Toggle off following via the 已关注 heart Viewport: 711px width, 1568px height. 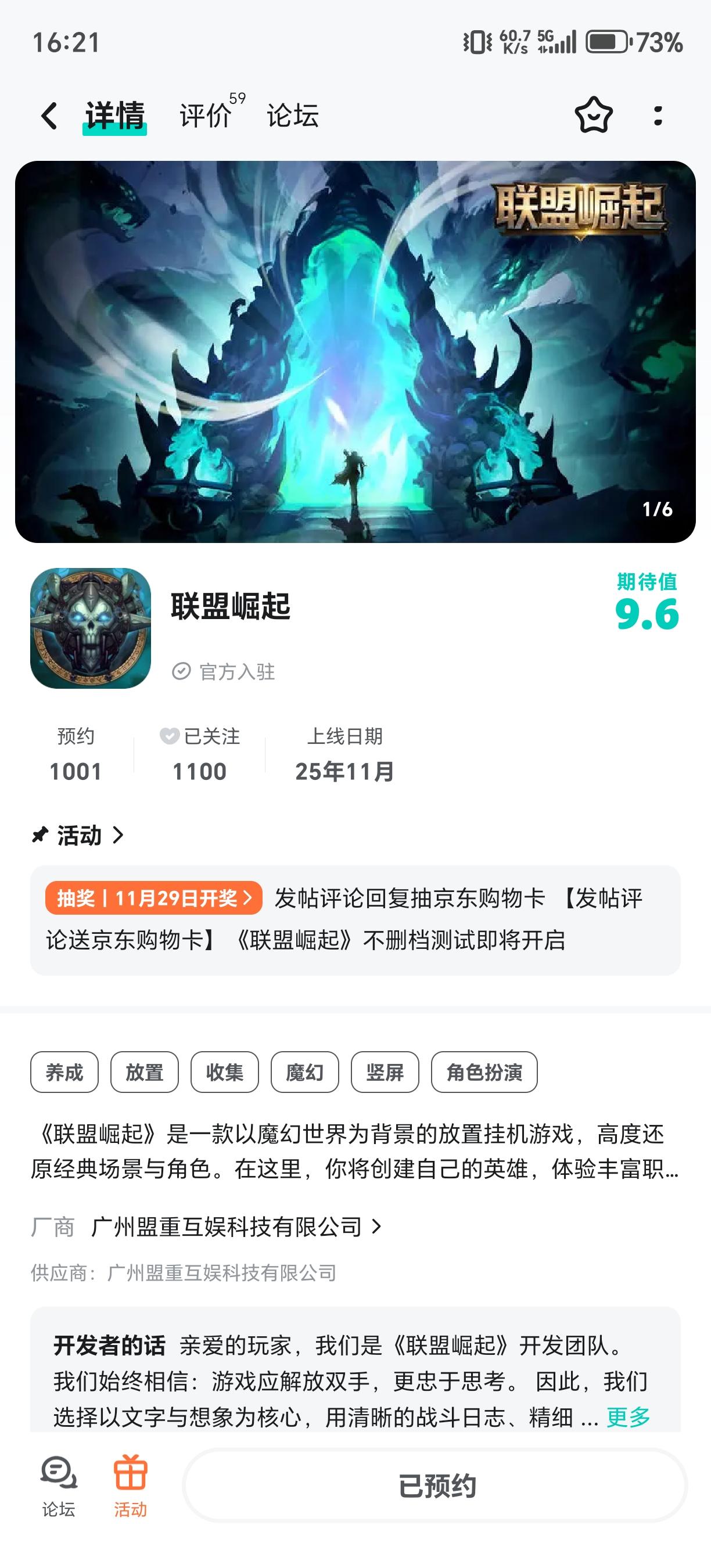pos(169,737)
